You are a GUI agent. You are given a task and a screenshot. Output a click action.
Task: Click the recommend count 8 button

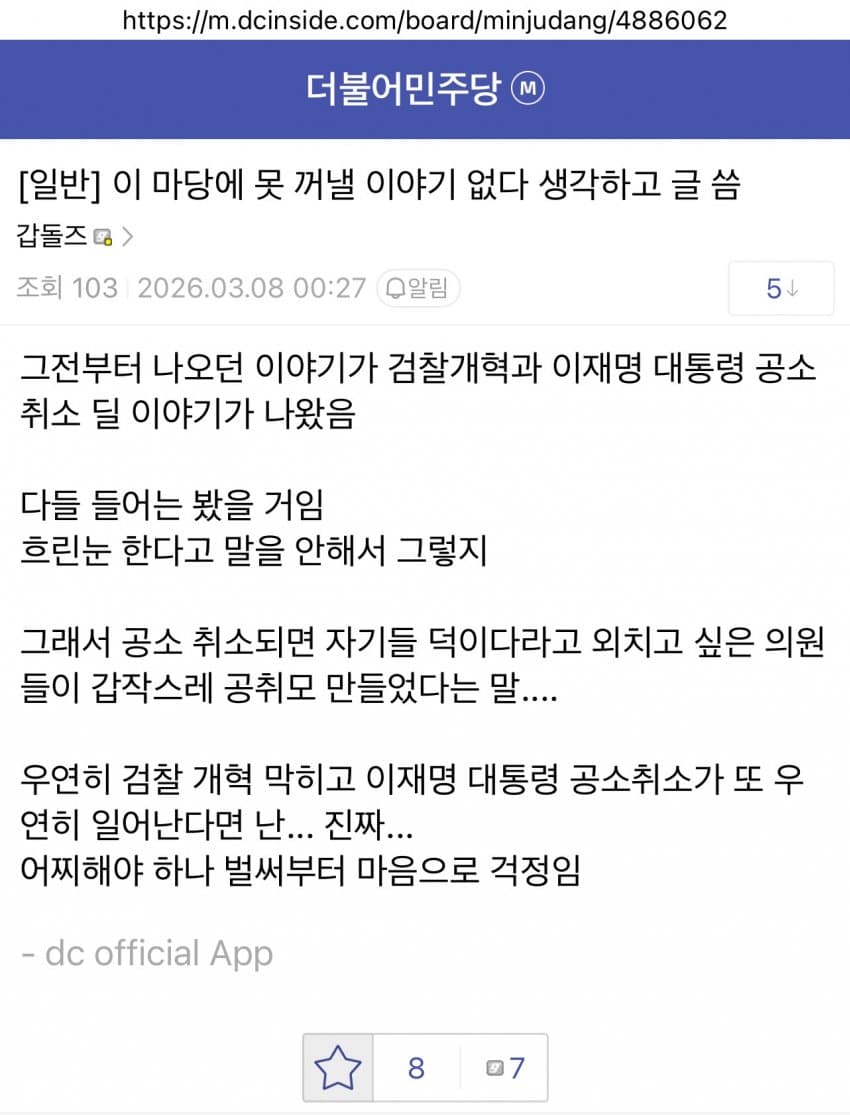point(414,1067)
